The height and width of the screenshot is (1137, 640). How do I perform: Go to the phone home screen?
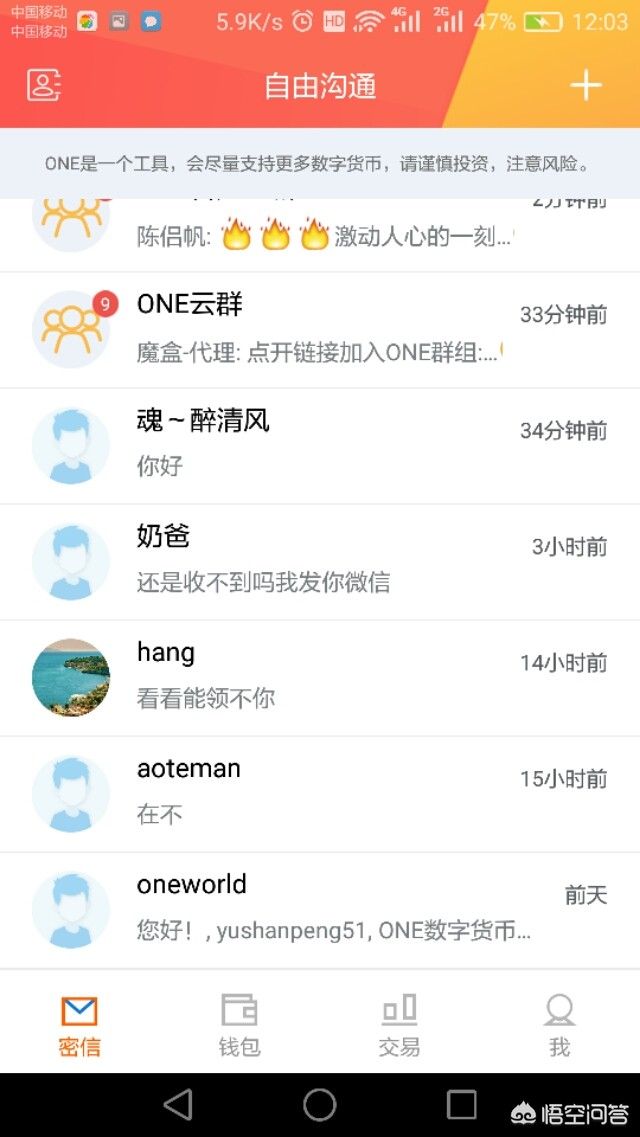(x=320, y=1105)
